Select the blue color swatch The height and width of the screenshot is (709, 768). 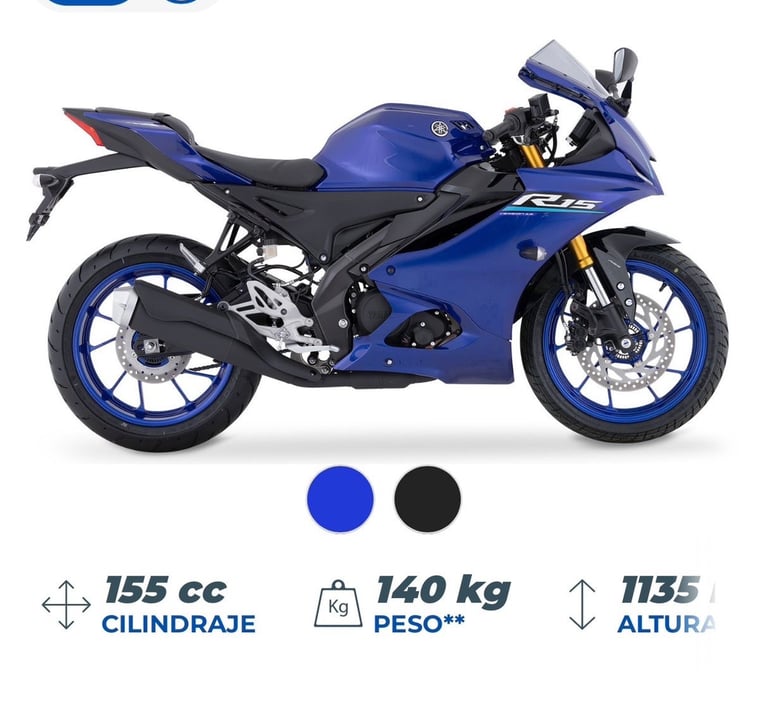click(340, 499)
